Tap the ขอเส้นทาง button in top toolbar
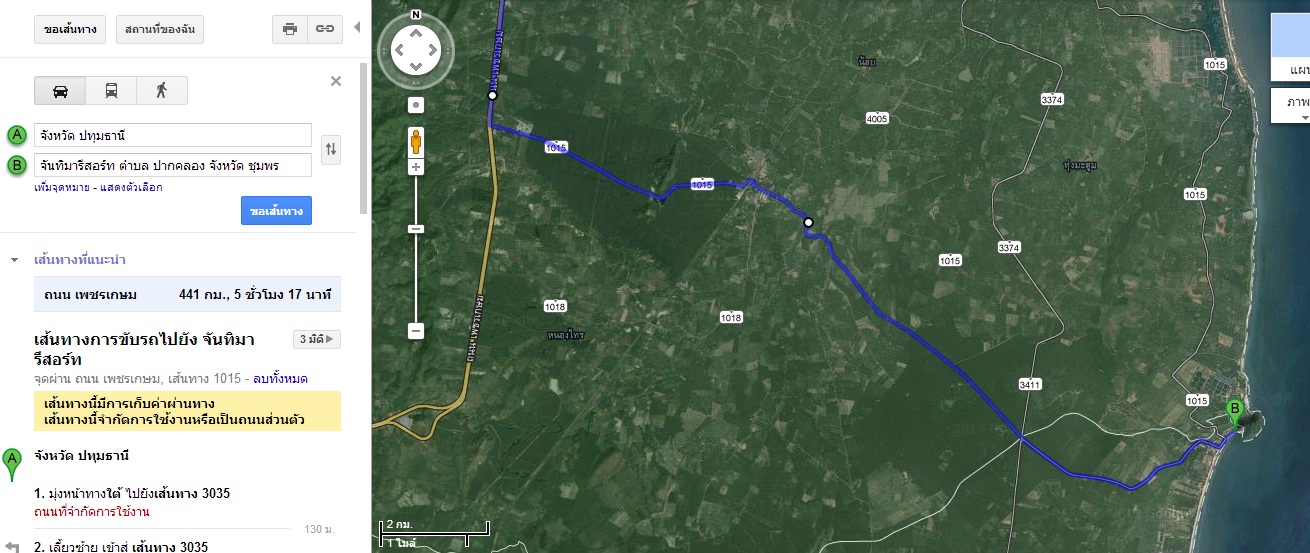The width and height of the screenshot is (1310, 553). [x=70, y=29]
